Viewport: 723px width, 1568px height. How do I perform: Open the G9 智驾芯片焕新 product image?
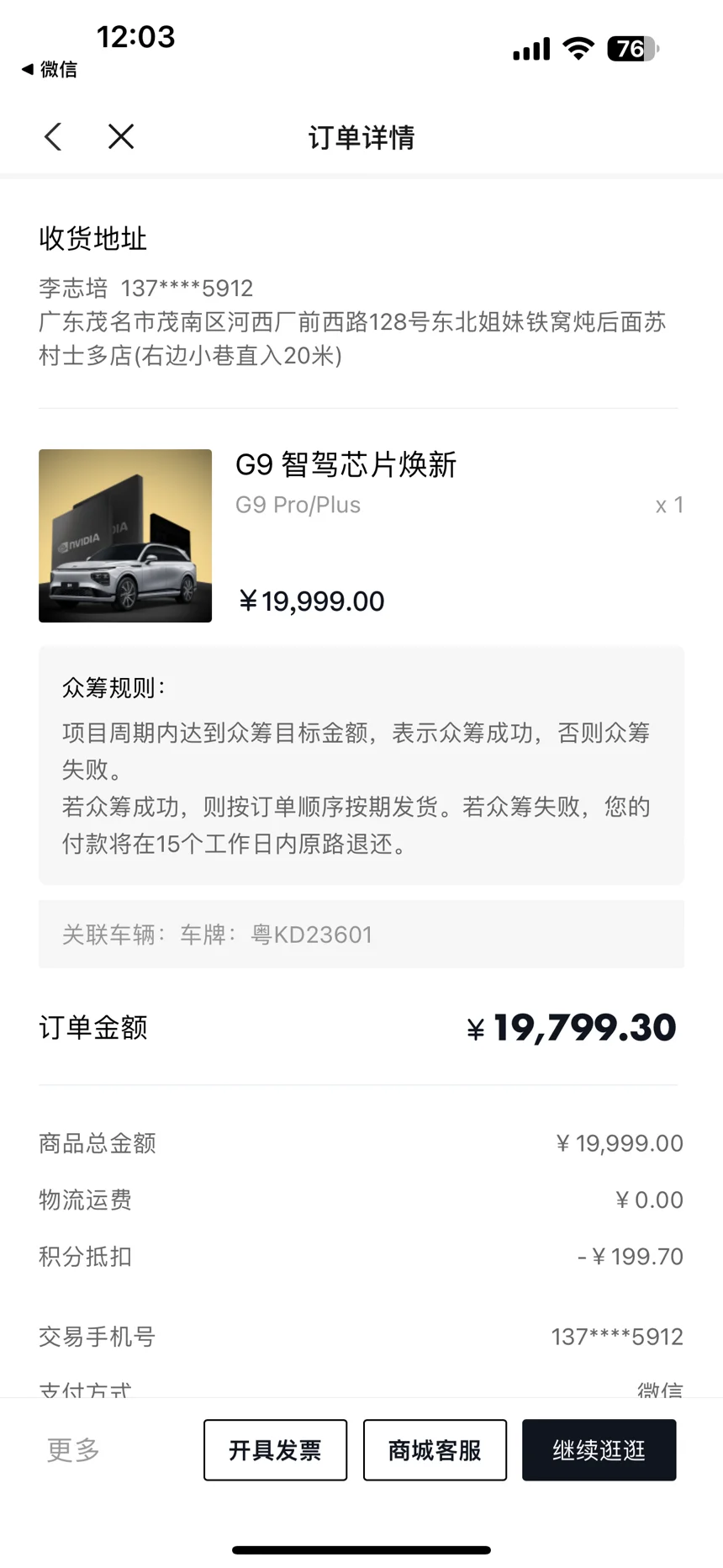125,536
